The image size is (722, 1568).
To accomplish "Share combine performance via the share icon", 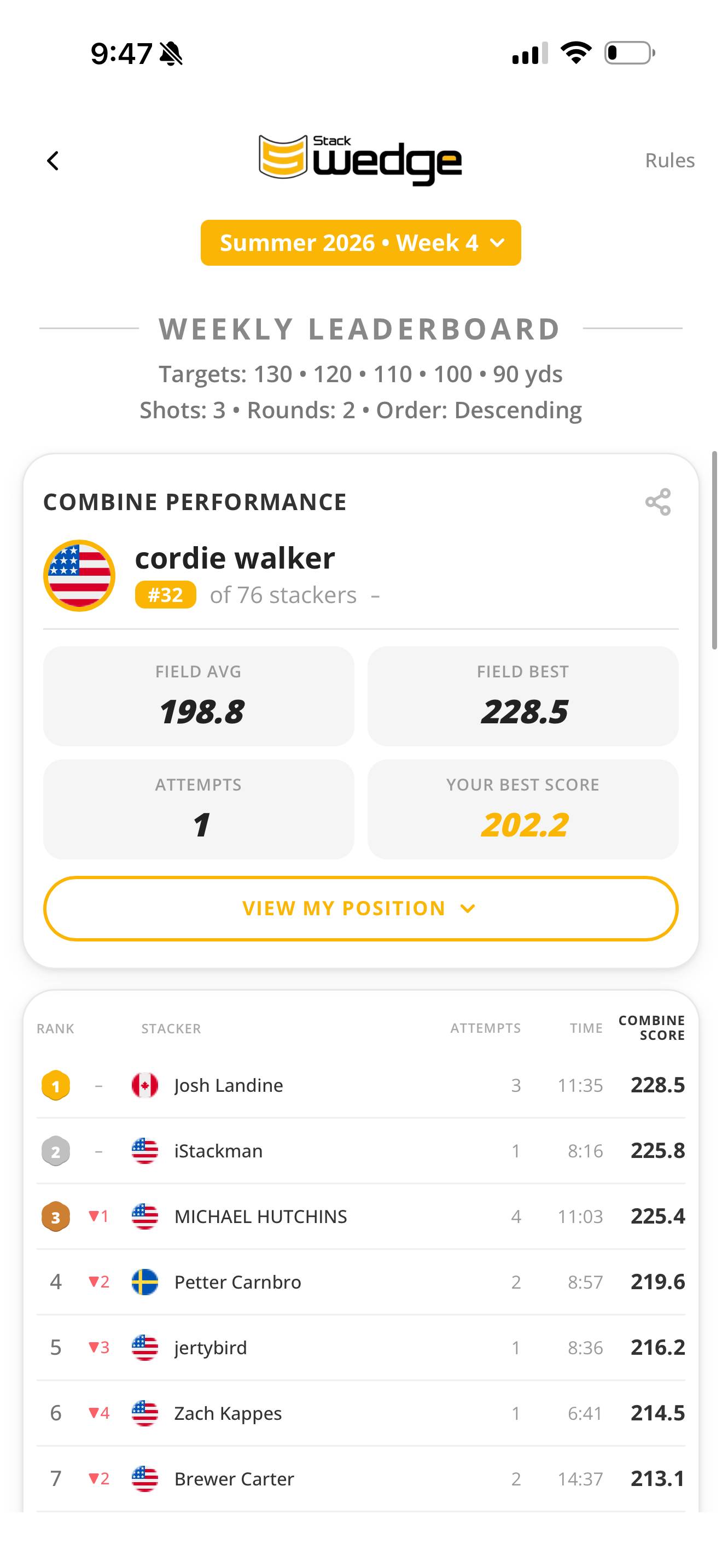I will coord(658,502).
